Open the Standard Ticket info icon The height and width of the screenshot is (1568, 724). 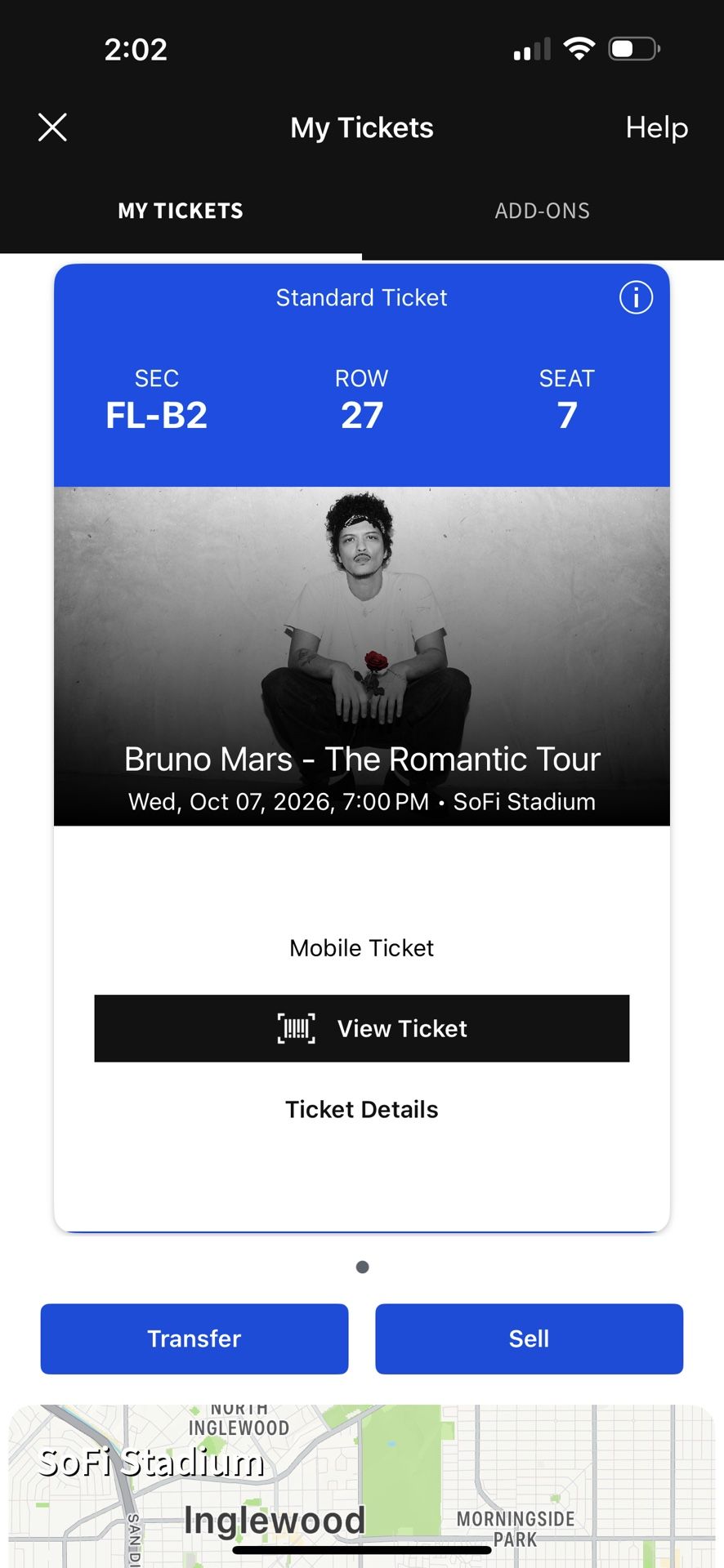[636, 297]
